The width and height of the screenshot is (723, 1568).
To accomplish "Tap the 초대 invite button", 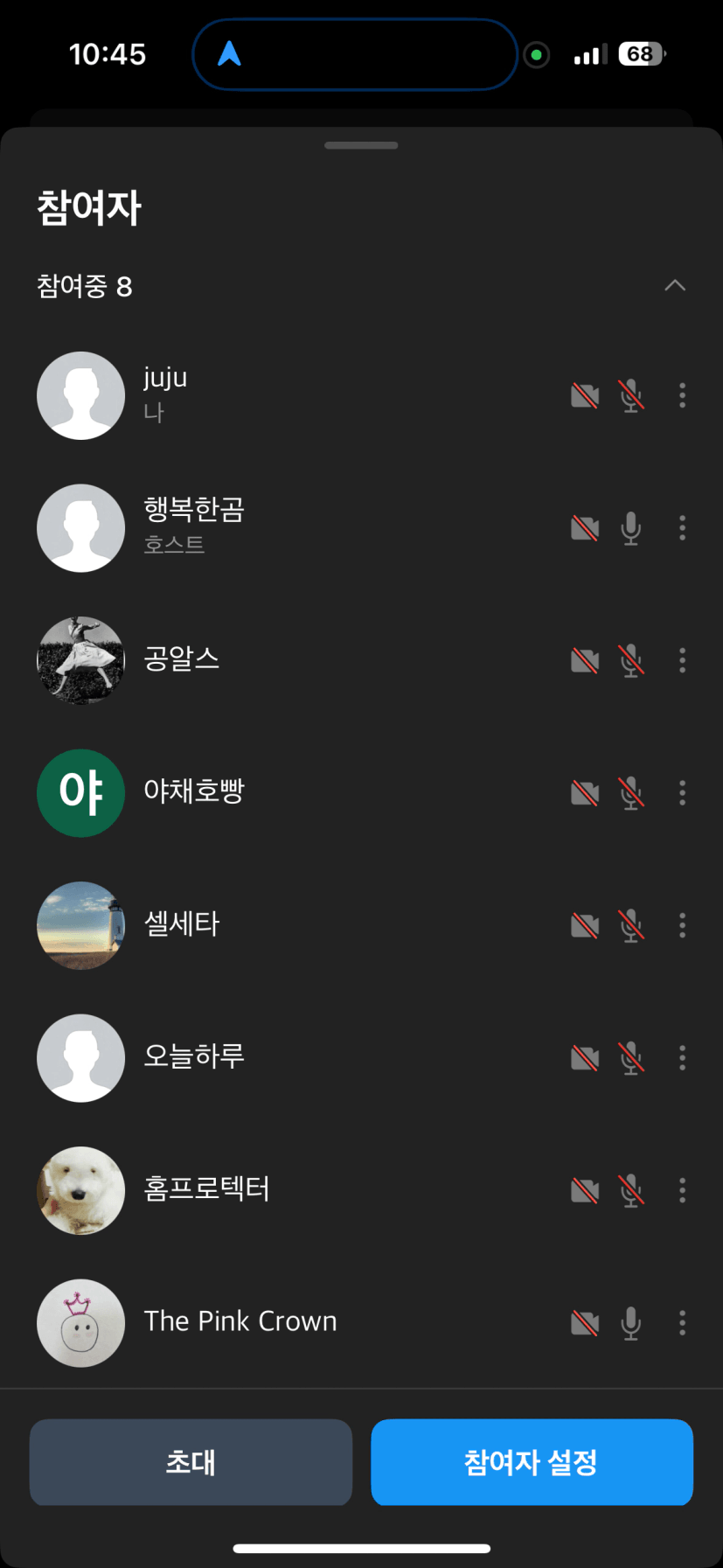I will coord(191,1462).
